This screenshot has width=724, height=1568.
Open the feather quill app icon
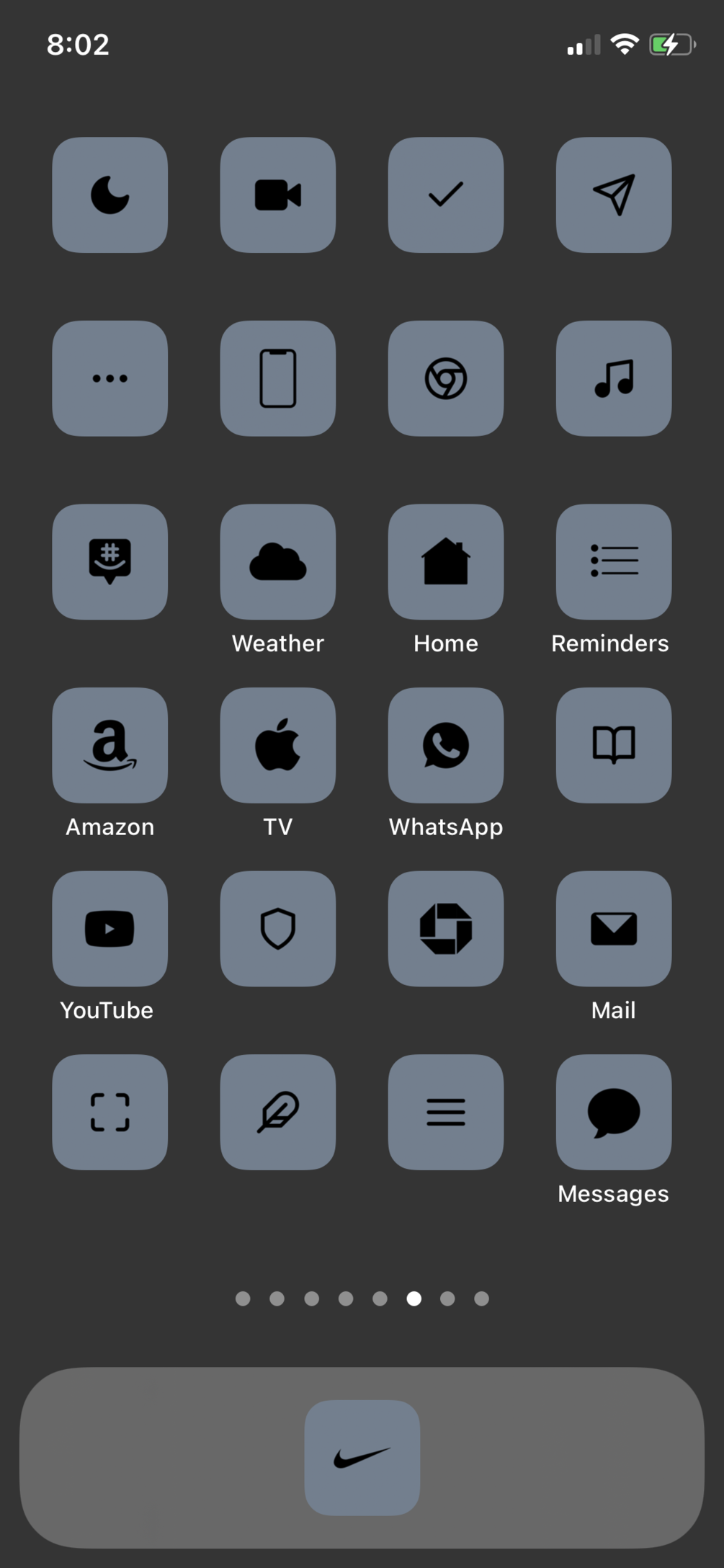(x=277, y=1112)
